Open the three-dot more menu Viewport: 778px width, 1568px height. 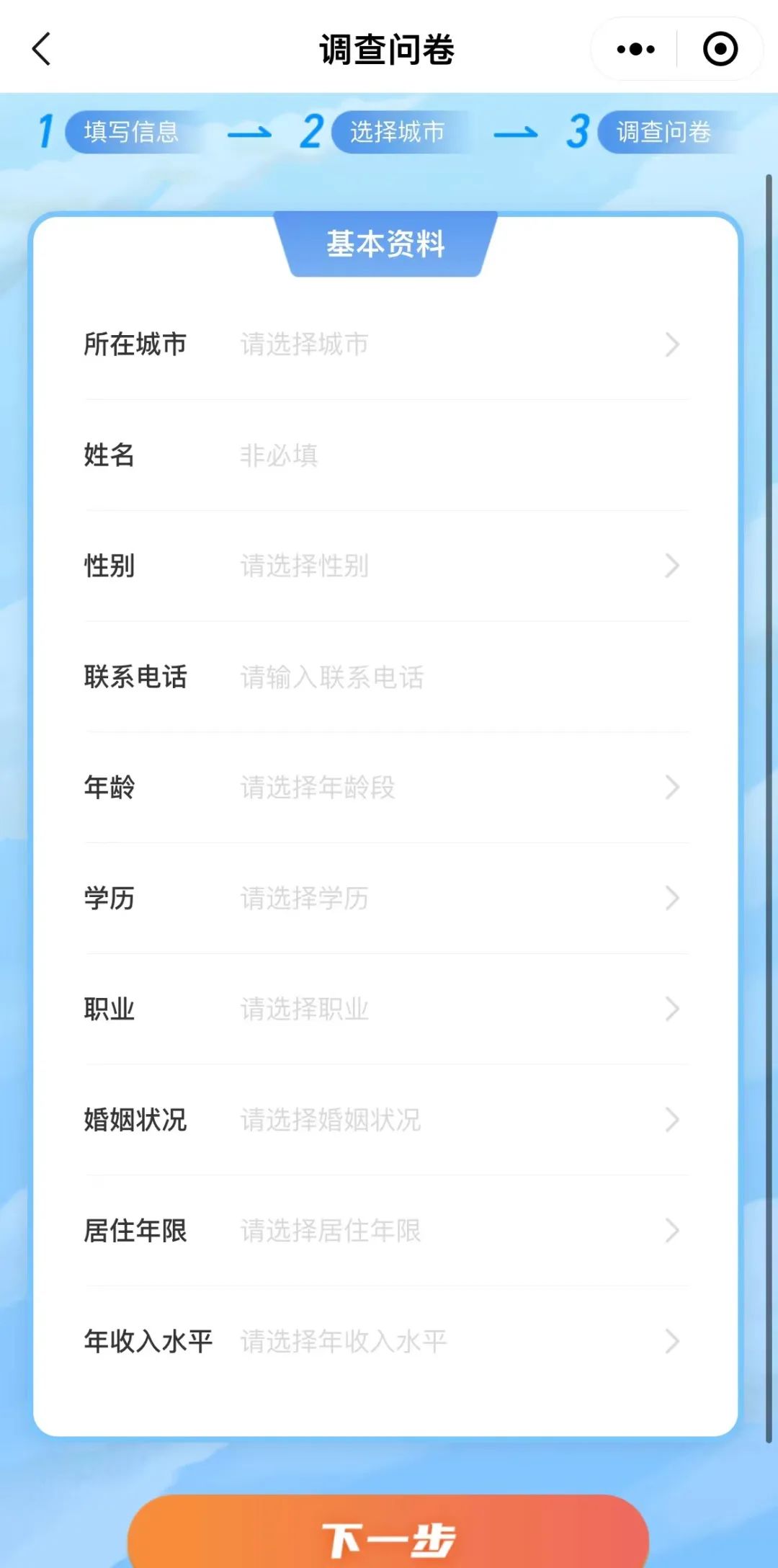tap(635, 49)
